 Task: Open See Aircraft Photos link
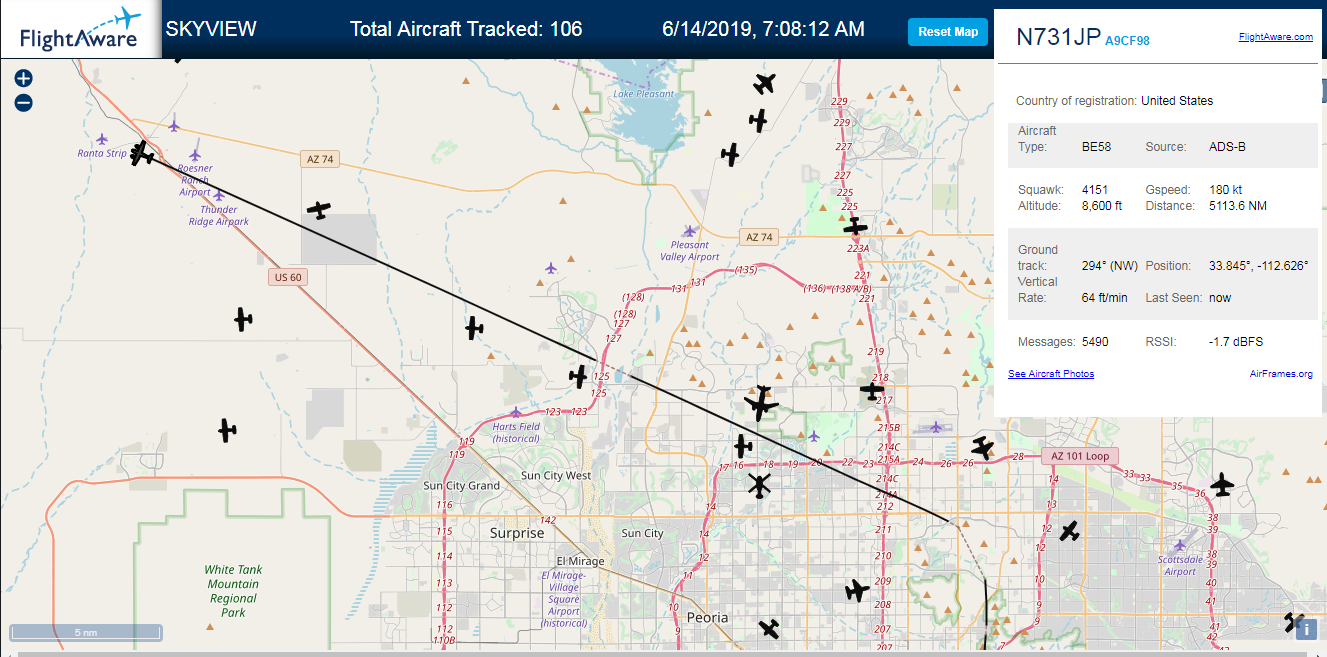pos(1051,374)
